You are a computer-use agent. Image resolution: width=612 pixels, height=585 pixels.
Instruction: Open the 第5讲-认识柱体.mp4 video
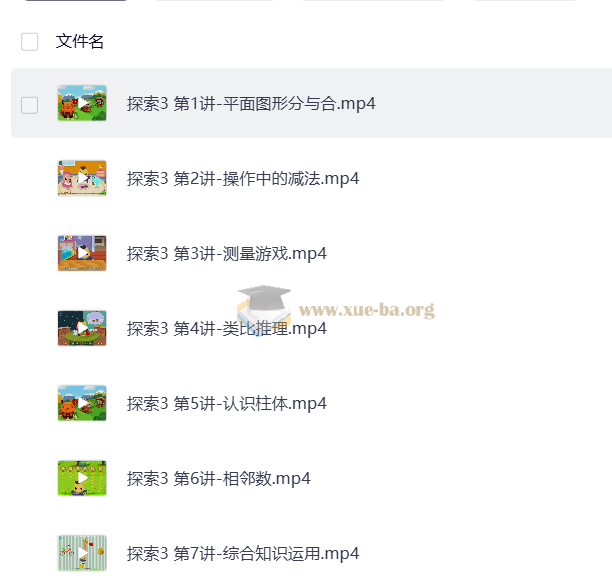(x=226, y=404)
